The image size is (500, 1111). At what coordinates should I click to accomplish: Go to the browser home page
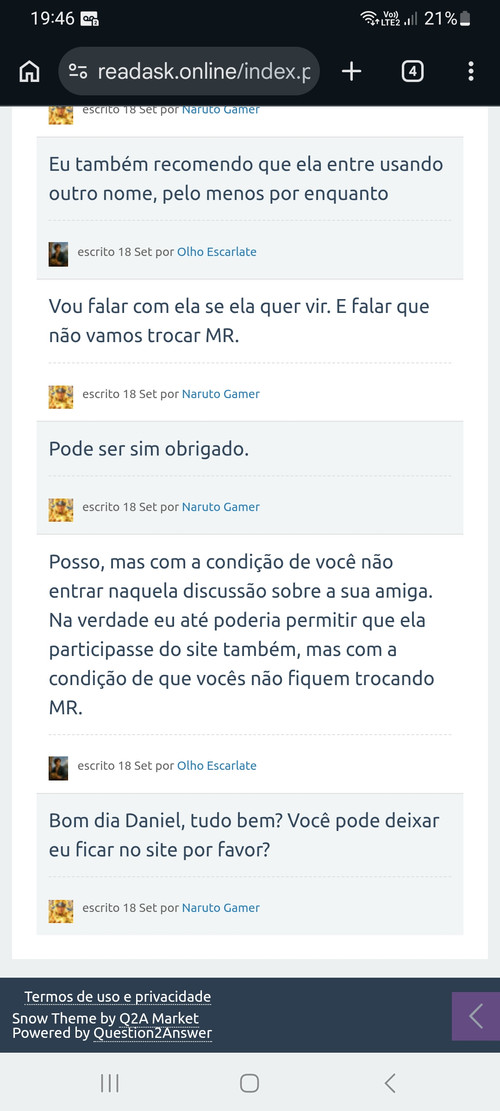point(29,72)
